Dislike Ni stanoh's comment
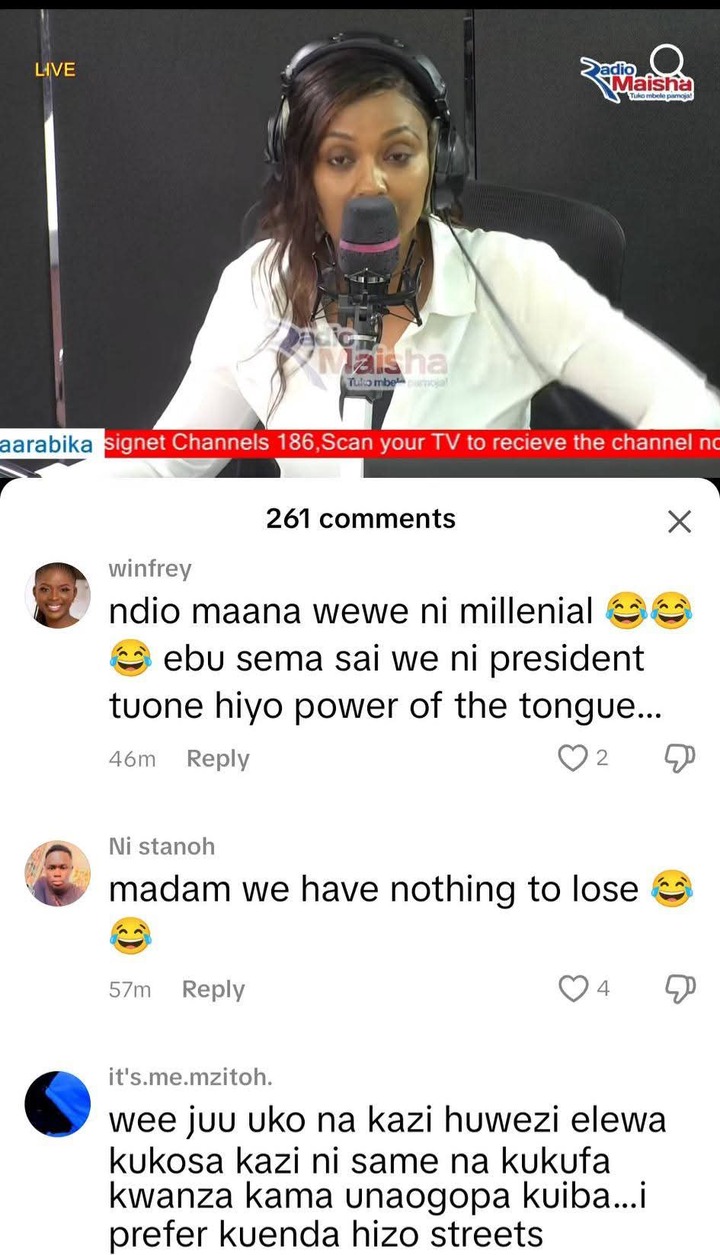Image resolution: width=720 pixels, height=1255 pixels. click(x=679, y=989)
